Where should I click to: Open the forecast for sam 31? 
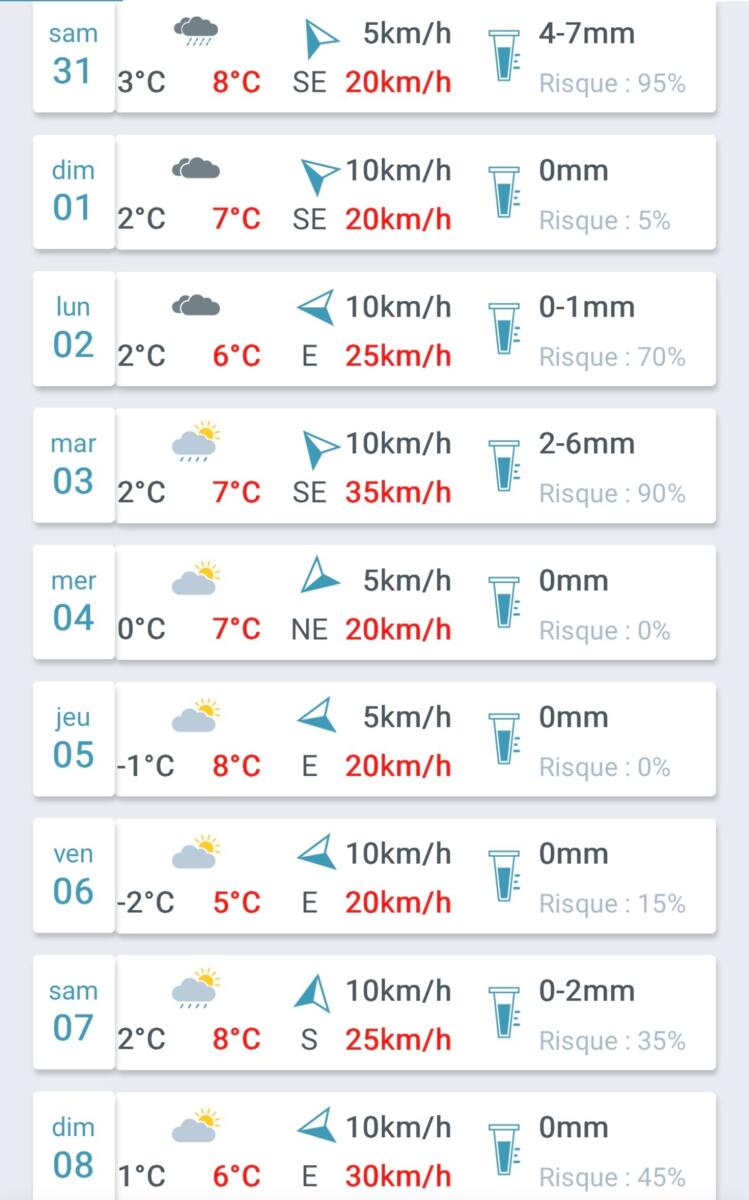point(374,56)
